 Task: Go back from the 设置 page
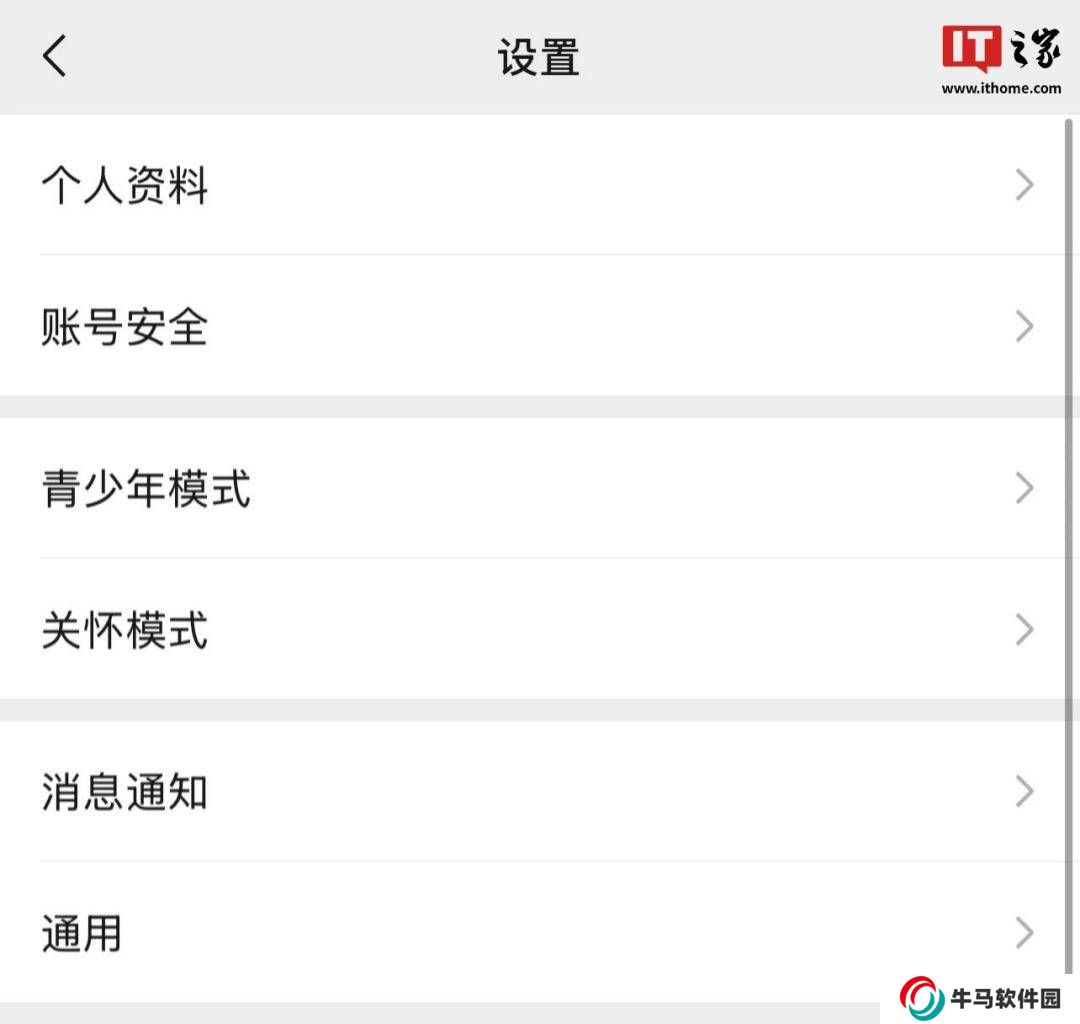pos(55,56)
